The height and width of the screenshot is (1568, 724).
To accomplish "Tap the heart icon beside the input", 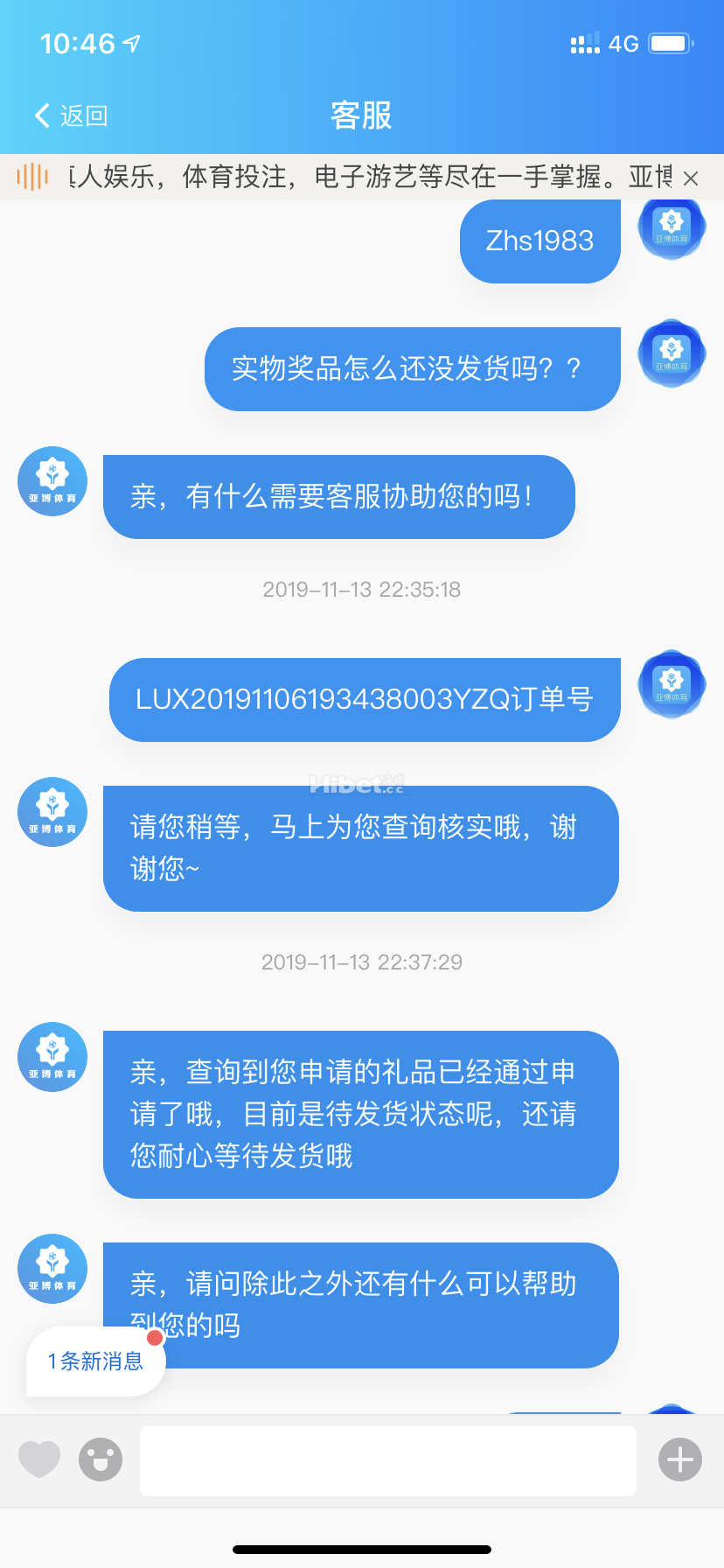I will click(39, 1459).
